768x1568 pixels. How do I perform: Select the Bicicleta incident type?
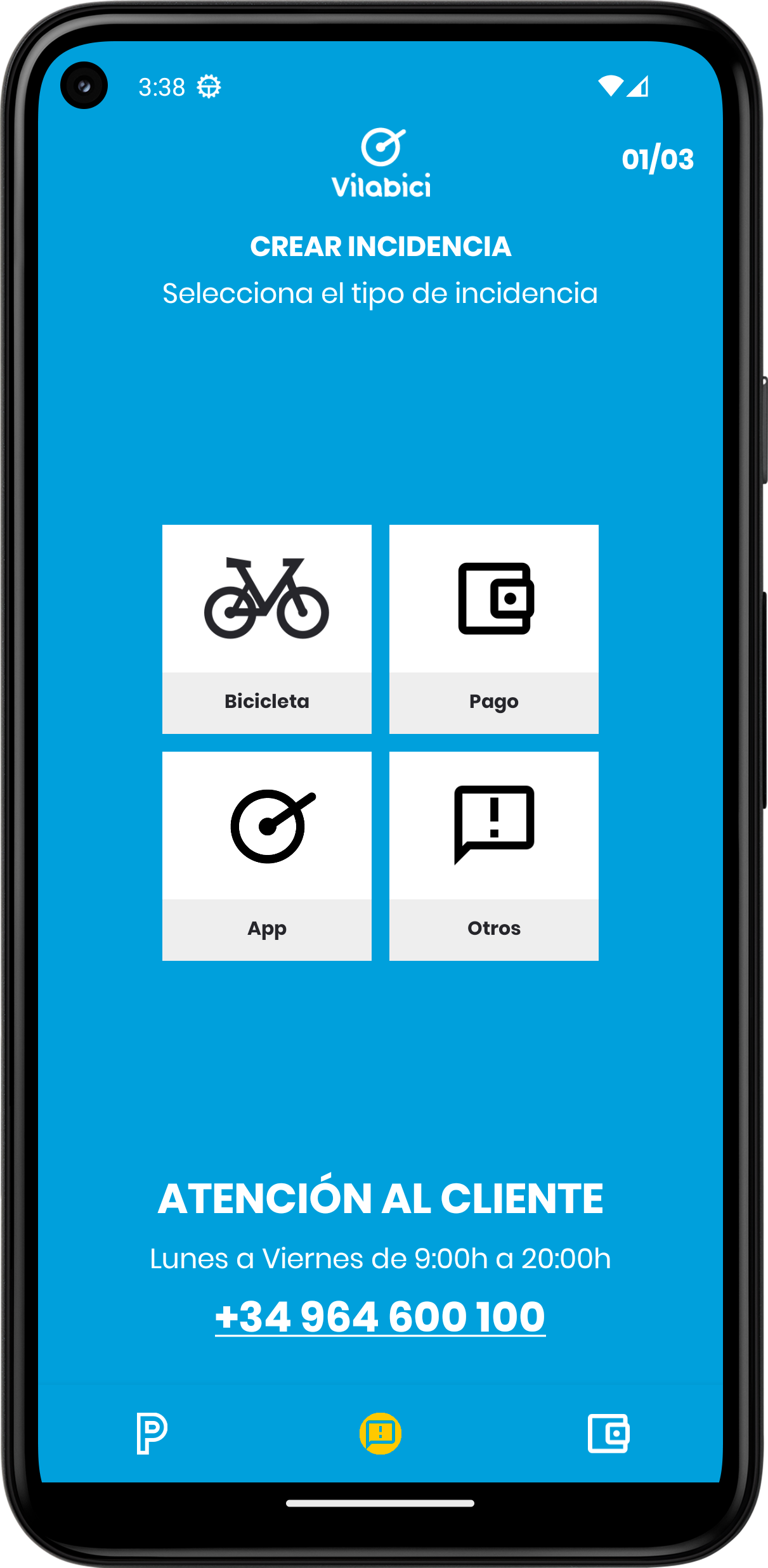click(x=266, y=629)
